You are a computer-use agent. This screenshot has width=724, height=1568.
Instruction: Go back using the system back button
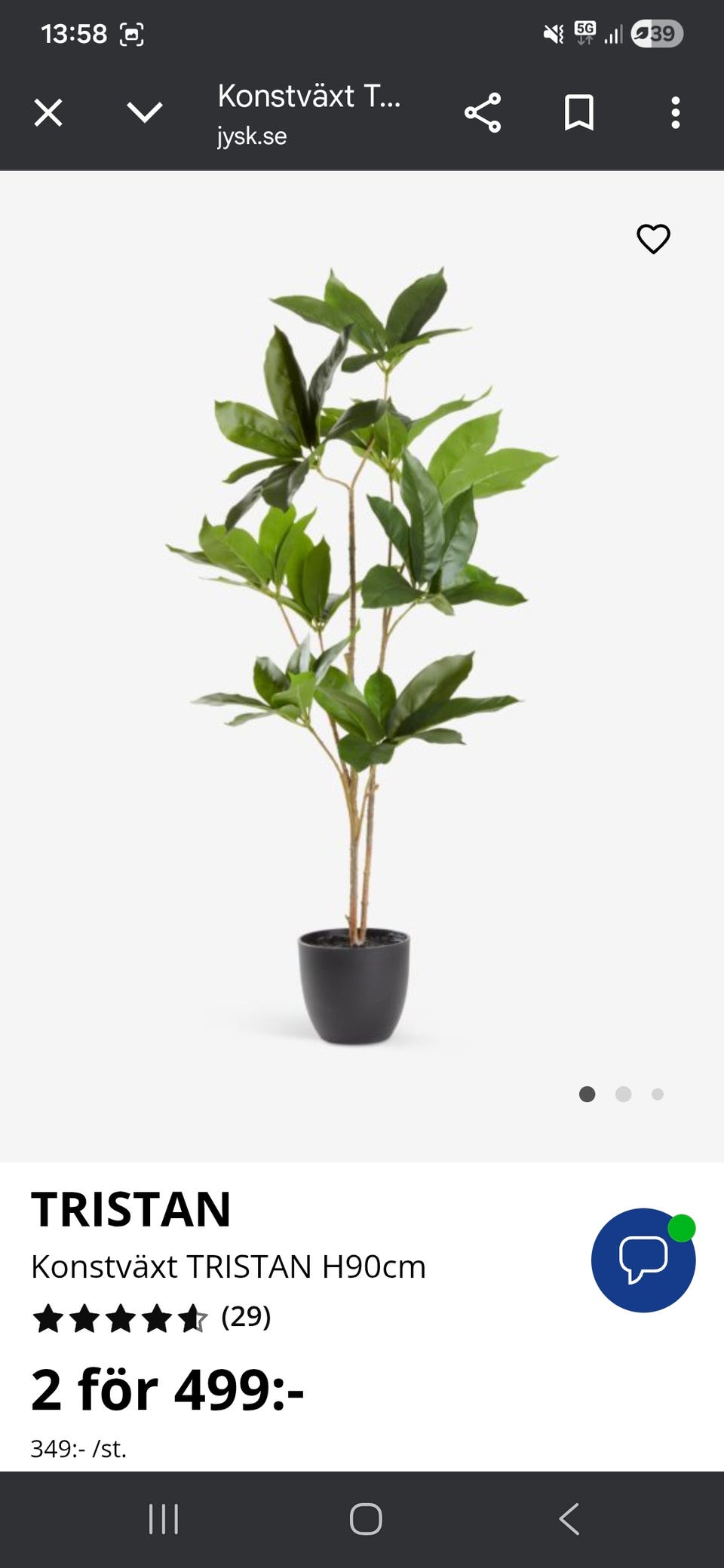569,1519
